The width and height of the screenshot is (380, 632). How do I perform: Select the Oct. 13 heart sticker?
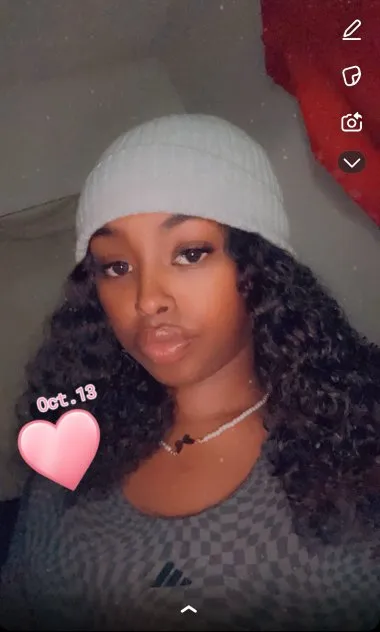click(x=59, y=438)
